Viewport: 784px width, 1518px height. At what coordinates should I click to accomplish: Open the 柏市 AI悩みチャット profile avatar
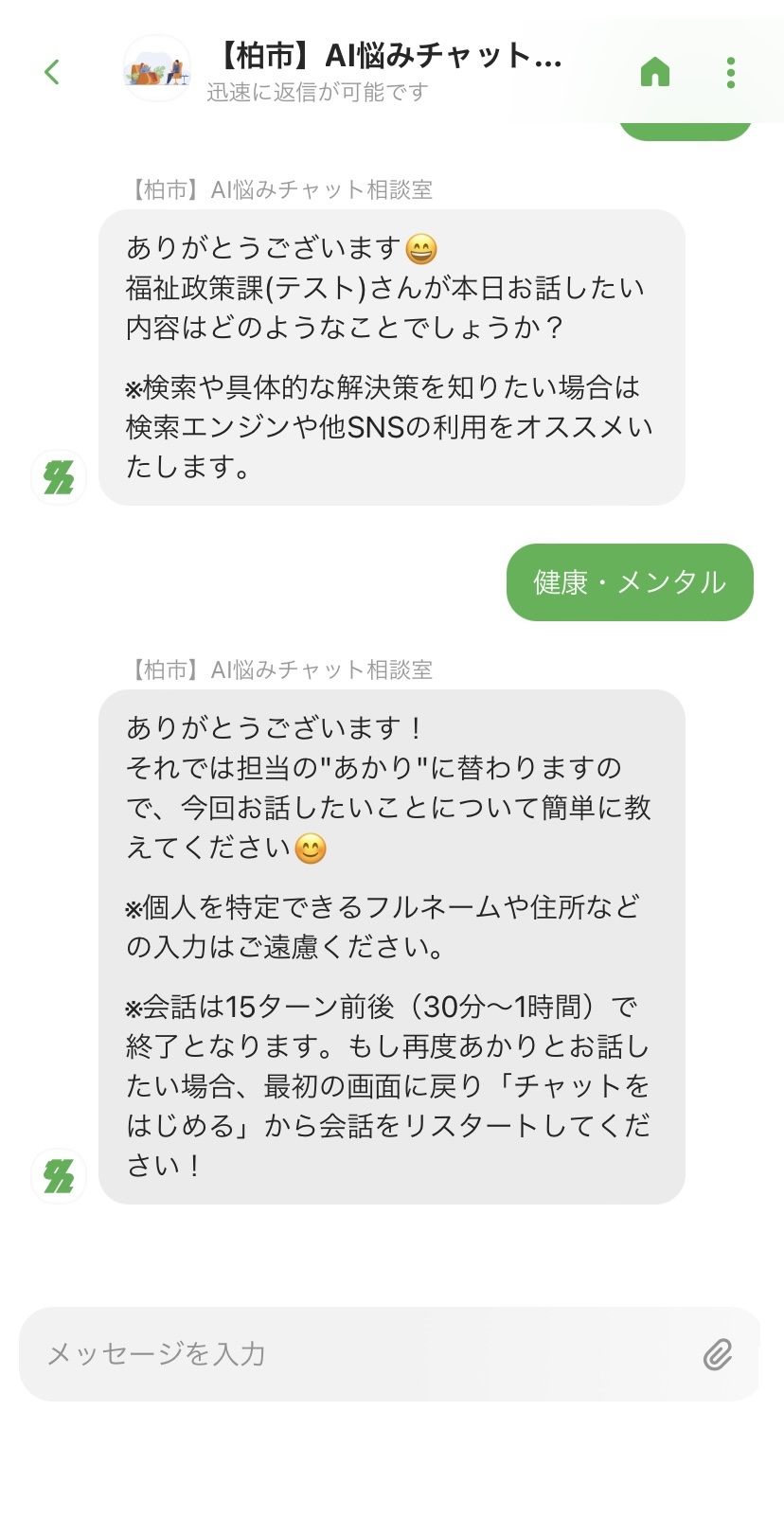156,69
